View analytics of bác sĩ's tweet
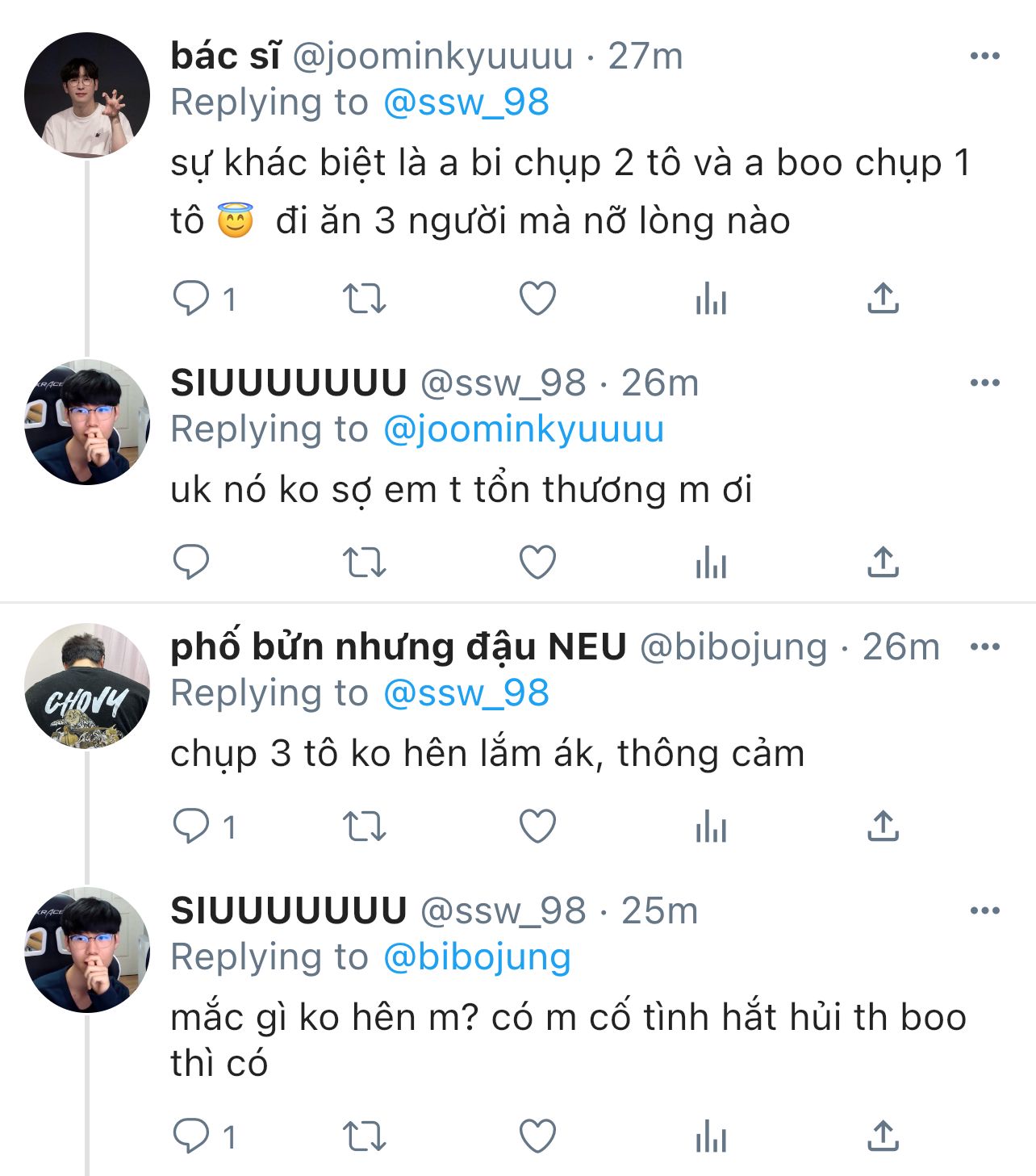 (x=711, y=299)
